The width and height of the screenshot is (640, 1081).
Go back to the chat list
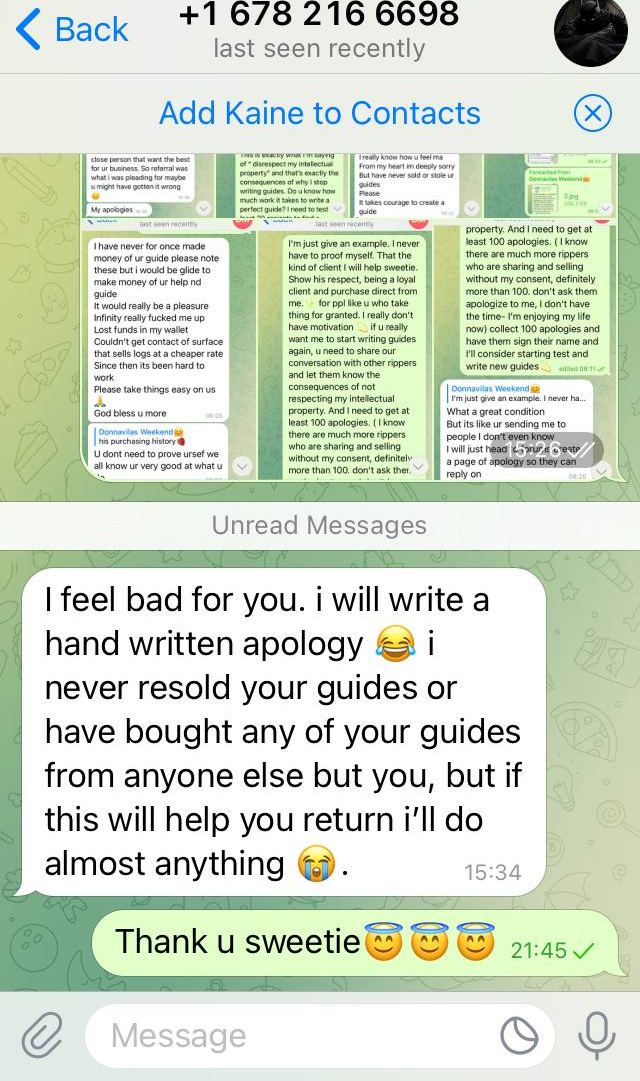coord(72,30)
